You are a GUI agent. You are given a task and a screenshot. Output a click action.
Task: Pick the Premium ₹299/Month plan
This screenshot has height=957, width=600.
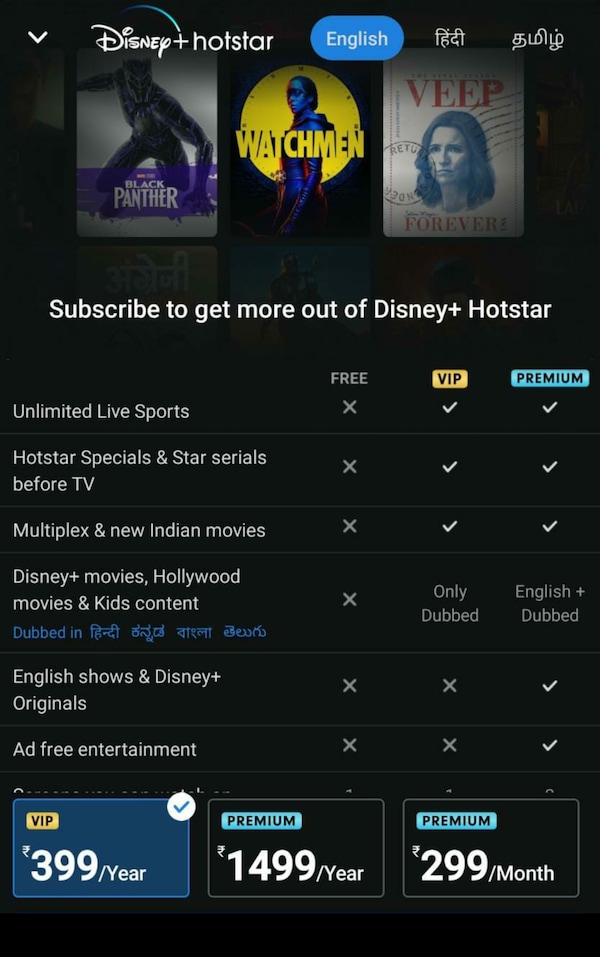(491, 848)
